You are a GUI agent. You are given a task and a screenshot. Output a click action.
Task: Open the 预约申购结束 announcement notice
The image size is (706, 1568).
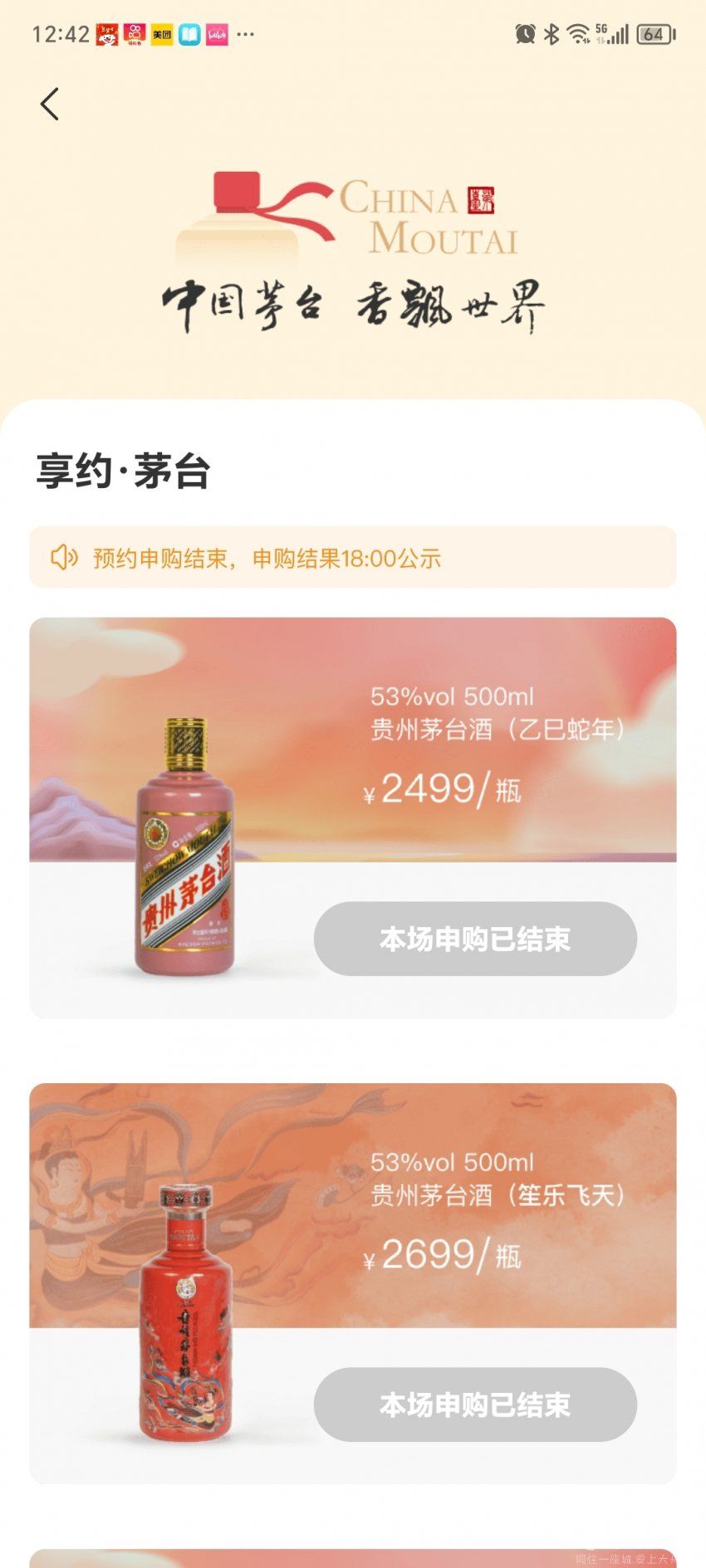(352, 558)
